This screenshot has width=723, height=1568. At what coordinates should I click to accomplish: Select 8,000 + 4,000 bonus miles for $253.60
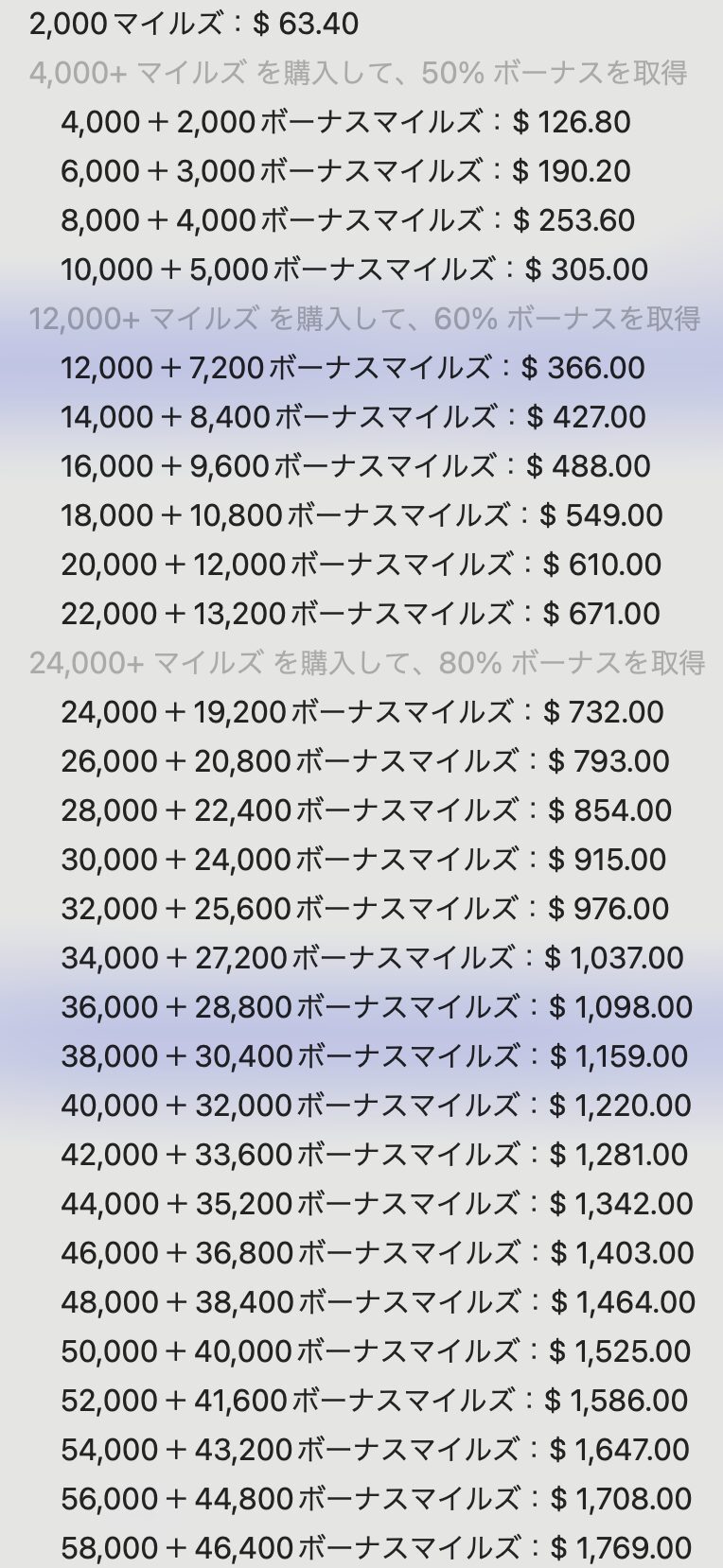tap(347, 220)
